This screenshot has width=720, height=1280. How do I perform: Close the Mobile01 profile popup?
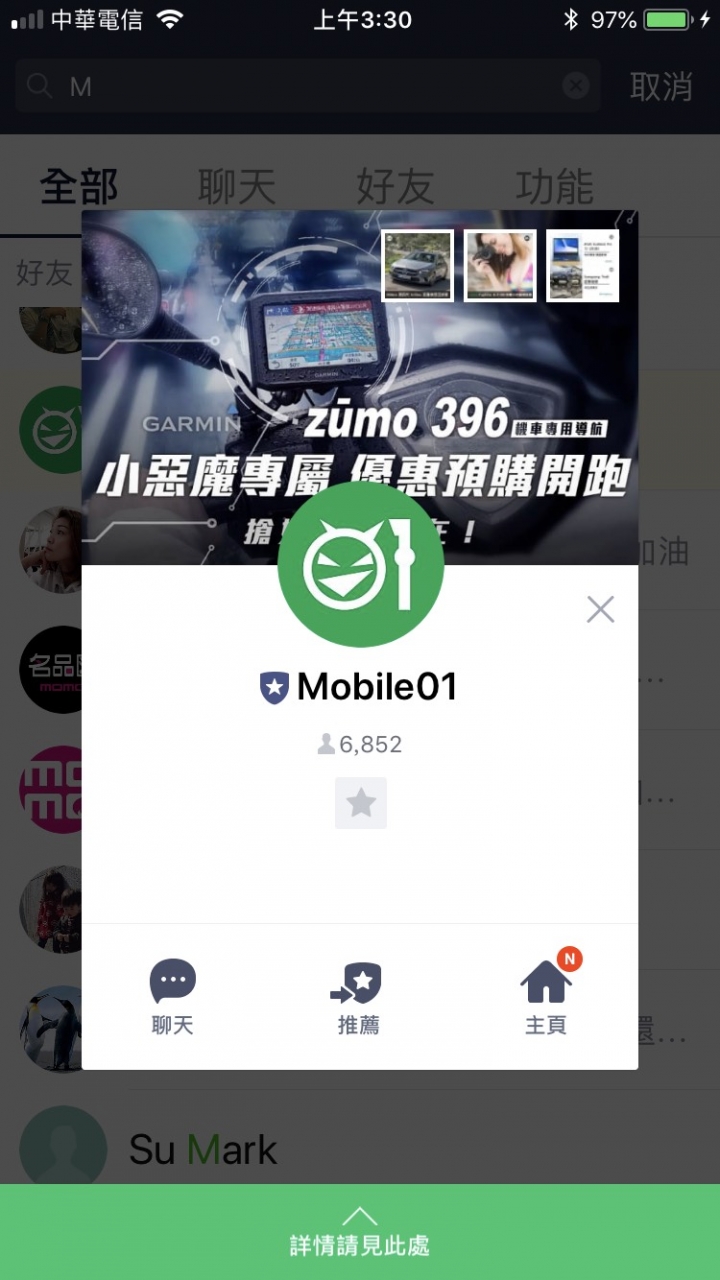pyautogui.click(x=600, y=609)
